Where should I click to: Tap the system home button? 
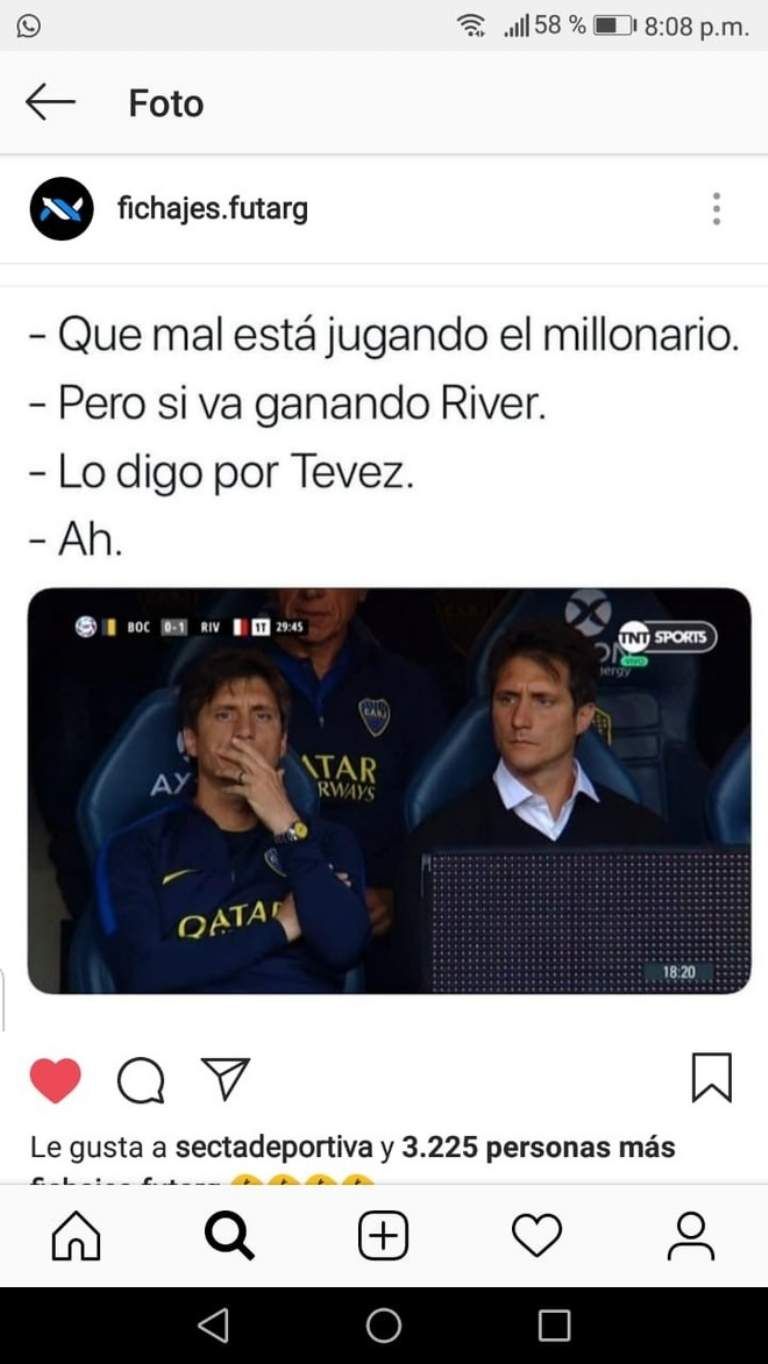(x=384, y=1326)
